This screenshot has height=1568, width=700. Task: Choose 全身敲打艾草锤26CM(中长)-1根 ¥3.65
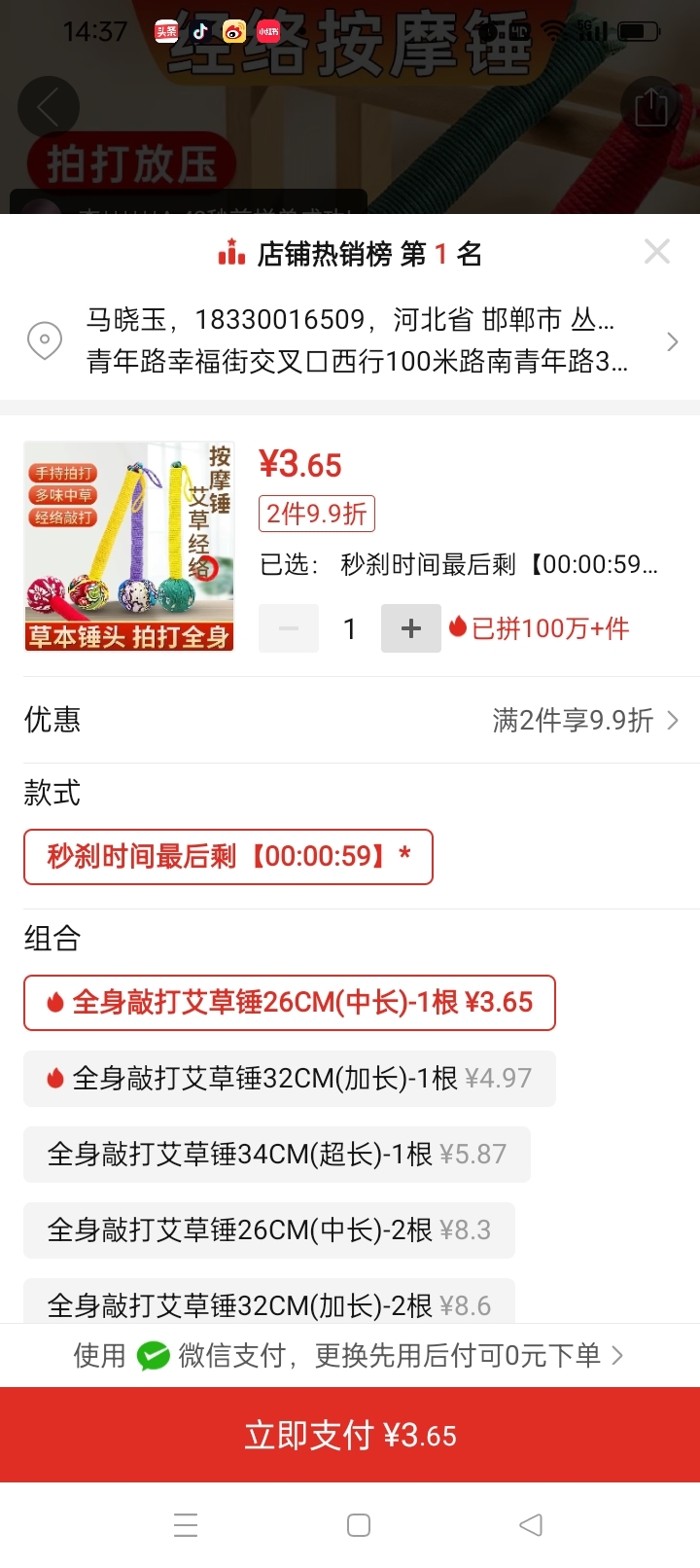(x=290, y=1003)
